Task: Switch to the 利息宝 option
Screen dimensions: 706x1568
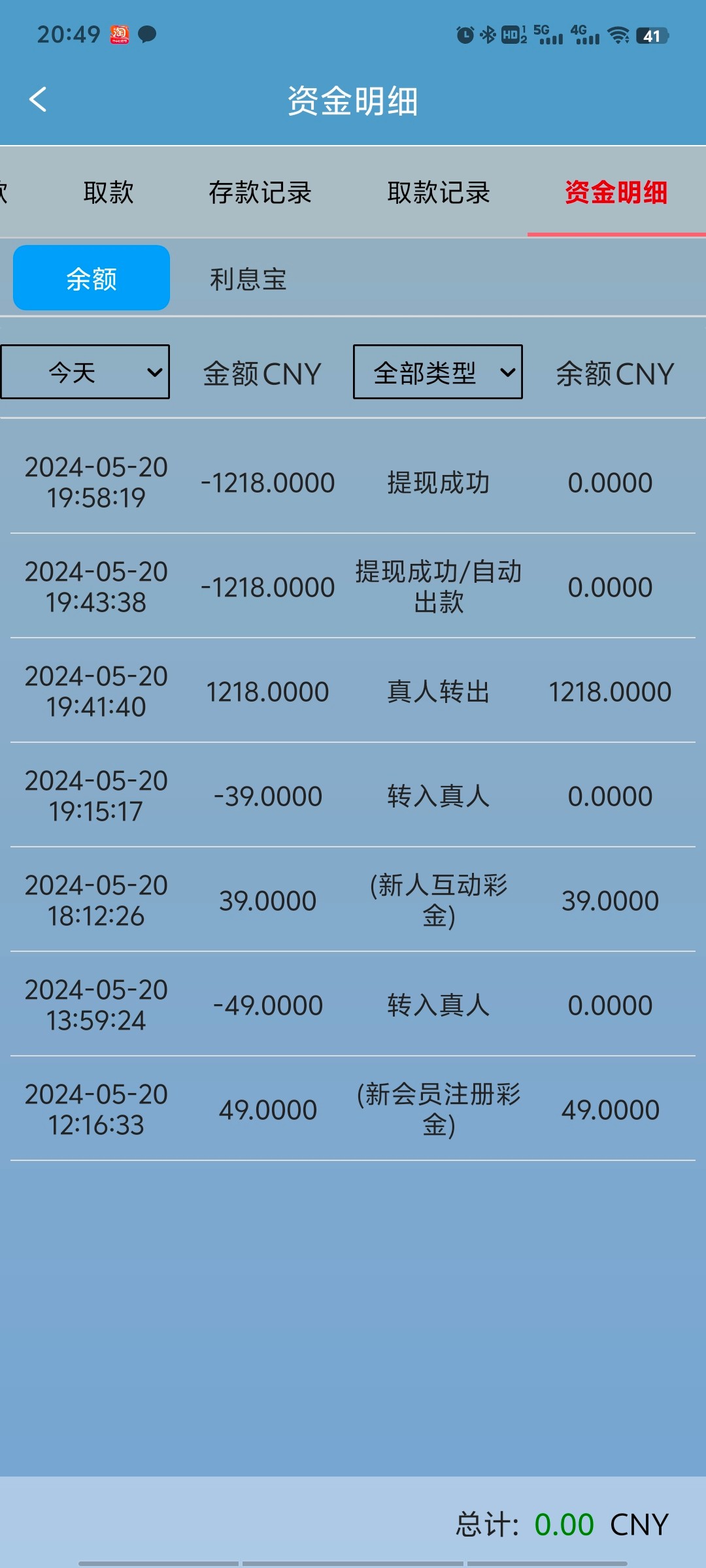Action: tap(247, 280)
